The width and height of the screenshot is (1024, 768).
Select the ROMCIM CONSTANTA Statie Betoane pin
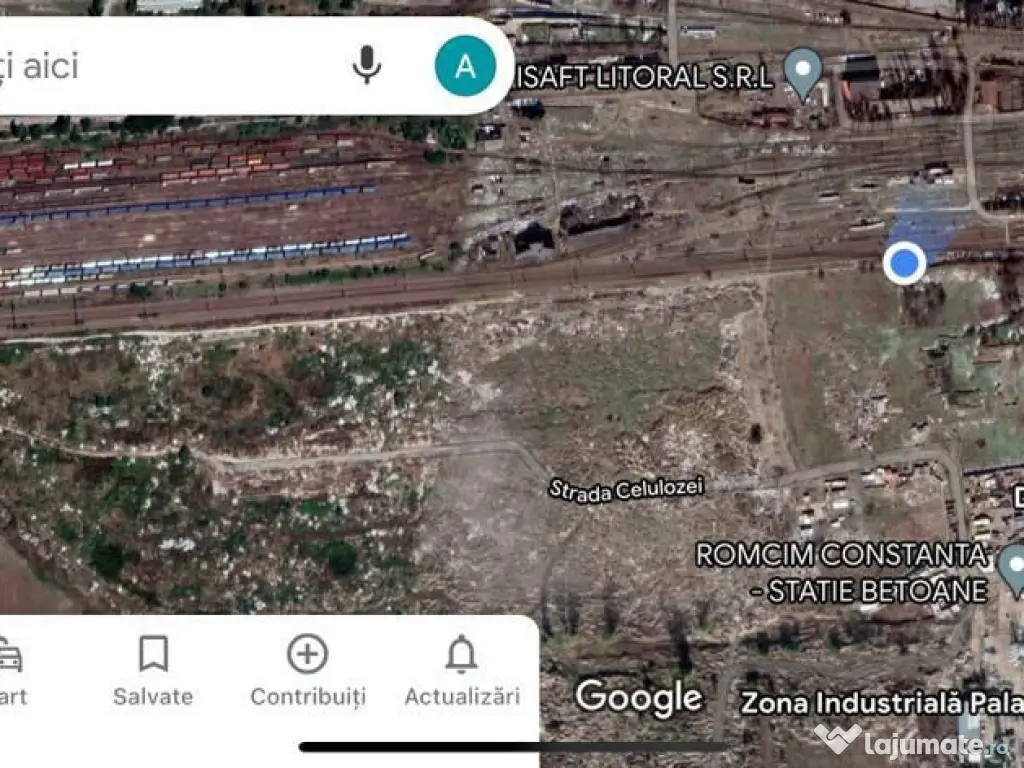pyautogui.click(x=1013, y=568)
